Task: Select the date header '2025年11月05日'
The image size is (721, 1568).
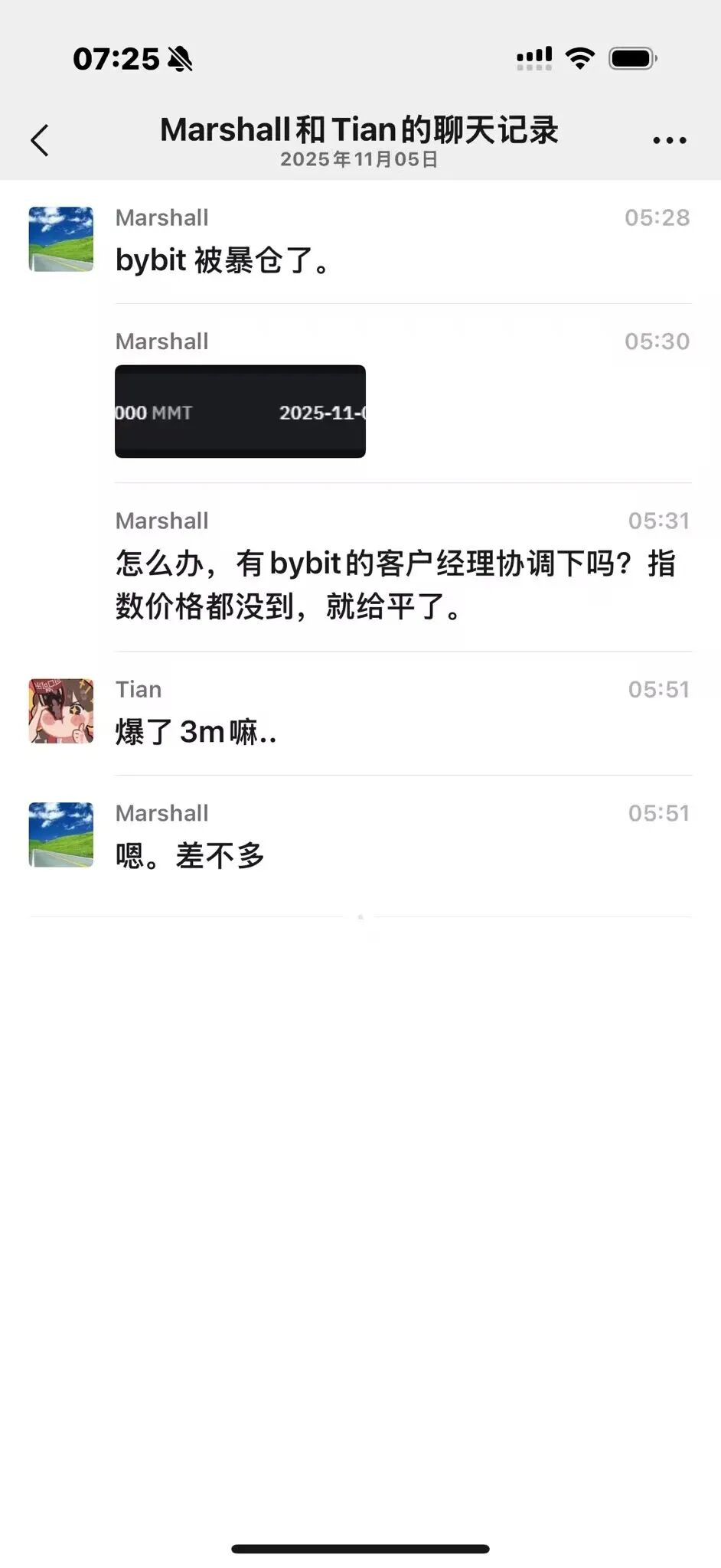Action: [x=360, y=161]
